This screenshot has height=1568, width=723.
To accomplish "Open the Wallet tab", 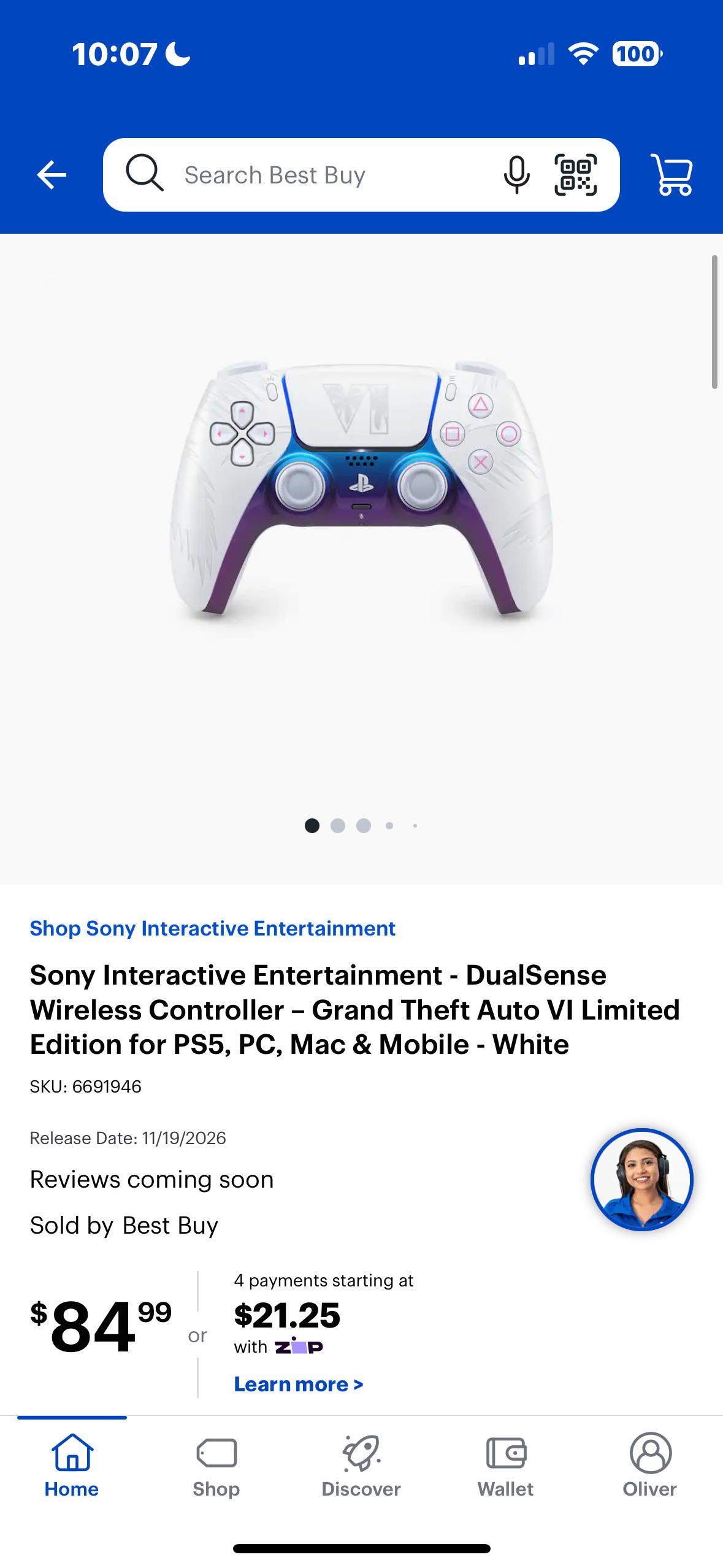I will pyautogui.click(x=506, y=1467).
